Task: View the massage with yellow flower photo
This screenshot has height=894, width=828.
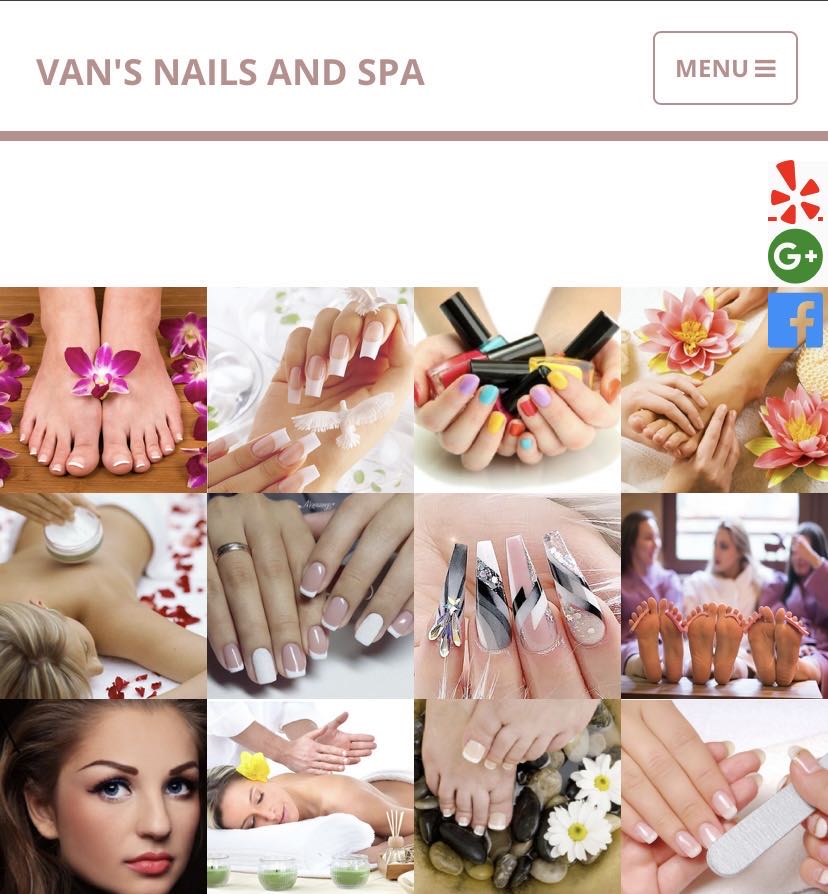Action: coord(310,796)
